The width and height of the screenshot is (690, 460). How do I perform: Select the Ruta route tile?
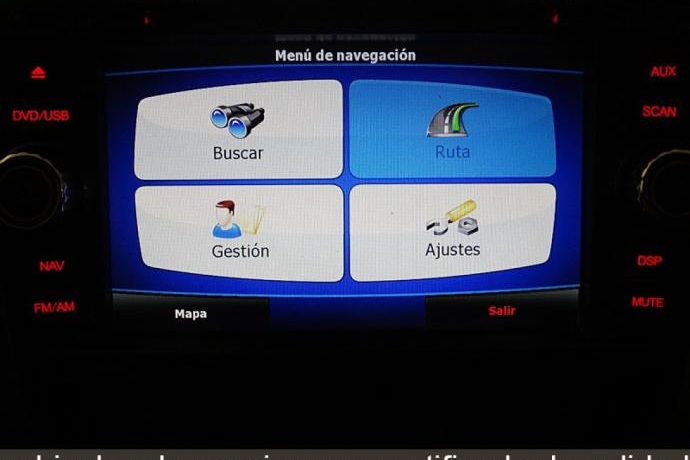[452, 130]
